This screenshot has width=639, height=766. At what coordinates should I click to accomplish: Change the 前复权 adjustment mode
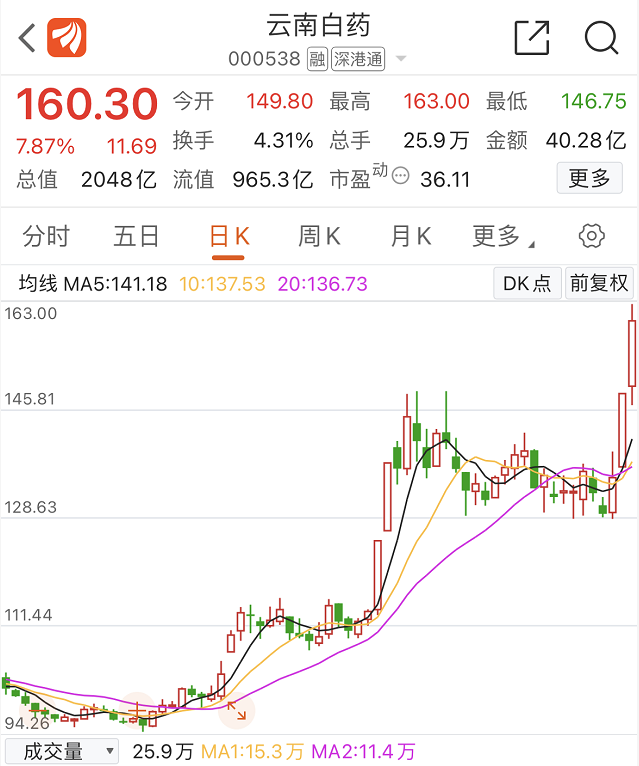pos(599,284)
